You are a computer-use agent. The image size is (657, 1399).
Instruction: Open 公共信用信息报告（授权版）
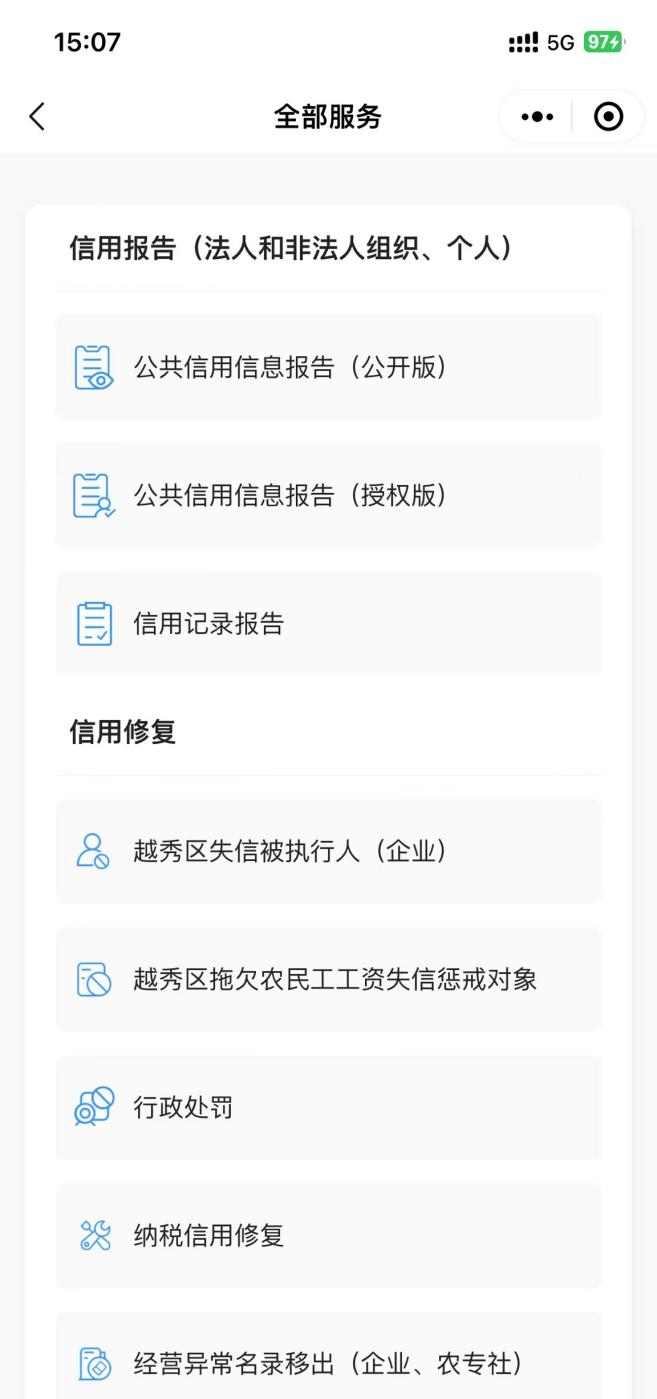pos(328,495)
